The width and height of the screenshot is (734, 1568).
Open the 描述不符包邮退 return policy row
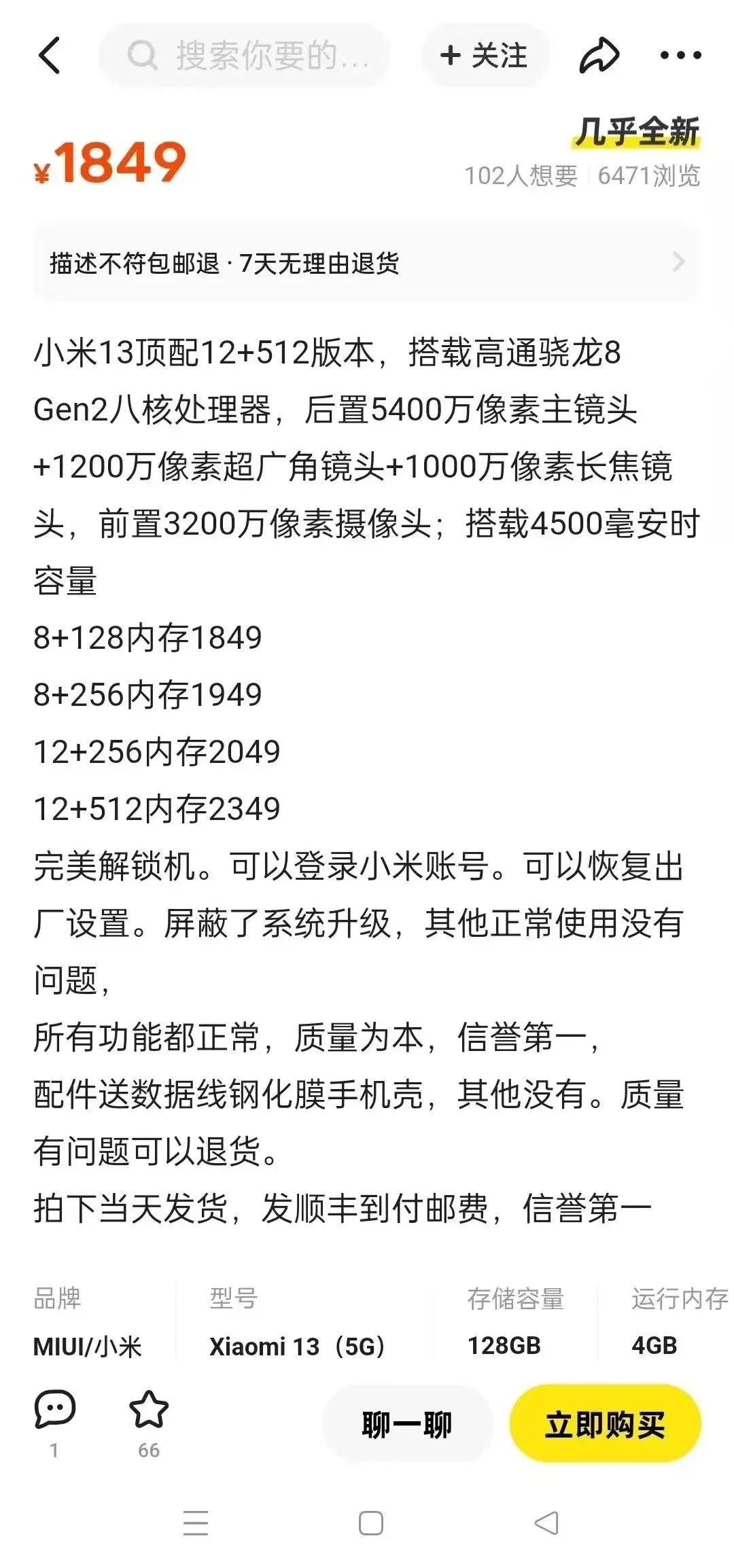click(366, 263)
